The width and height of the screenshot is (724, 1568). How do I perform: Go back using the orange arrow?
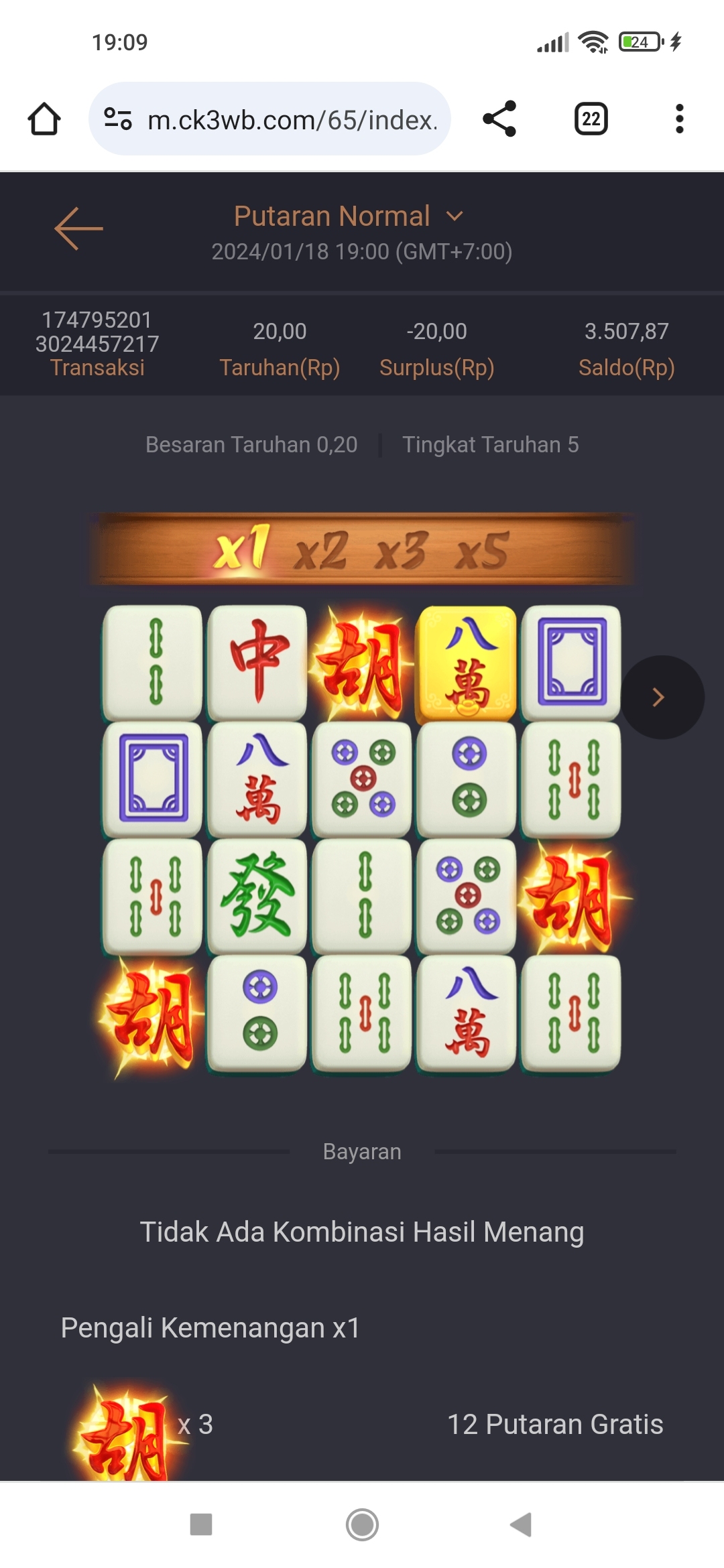click(x=78, y=228)
